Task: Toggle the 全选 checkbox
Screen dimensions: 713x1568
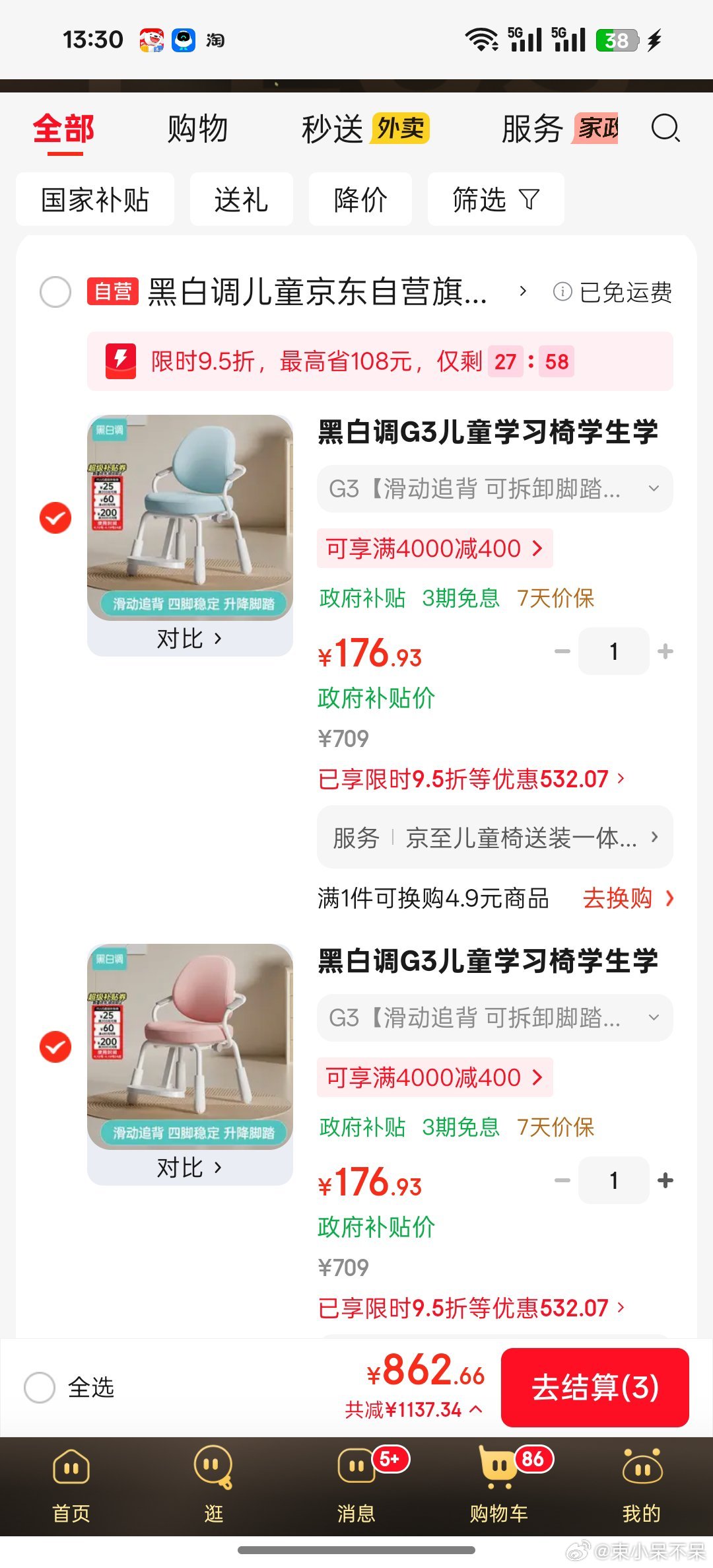Action: point(40,1387)
